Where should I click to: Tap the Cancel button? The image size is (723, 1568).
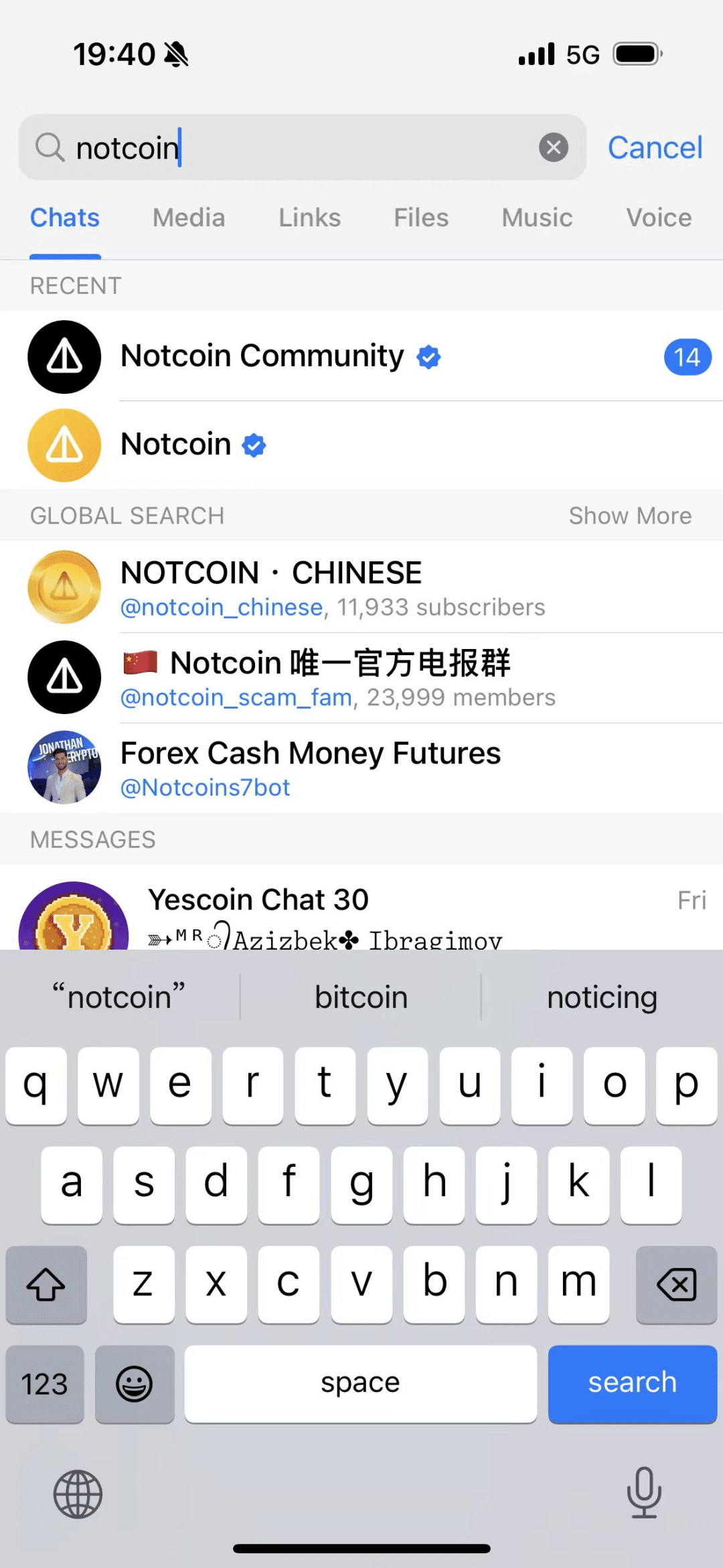[x=654, y=147]
